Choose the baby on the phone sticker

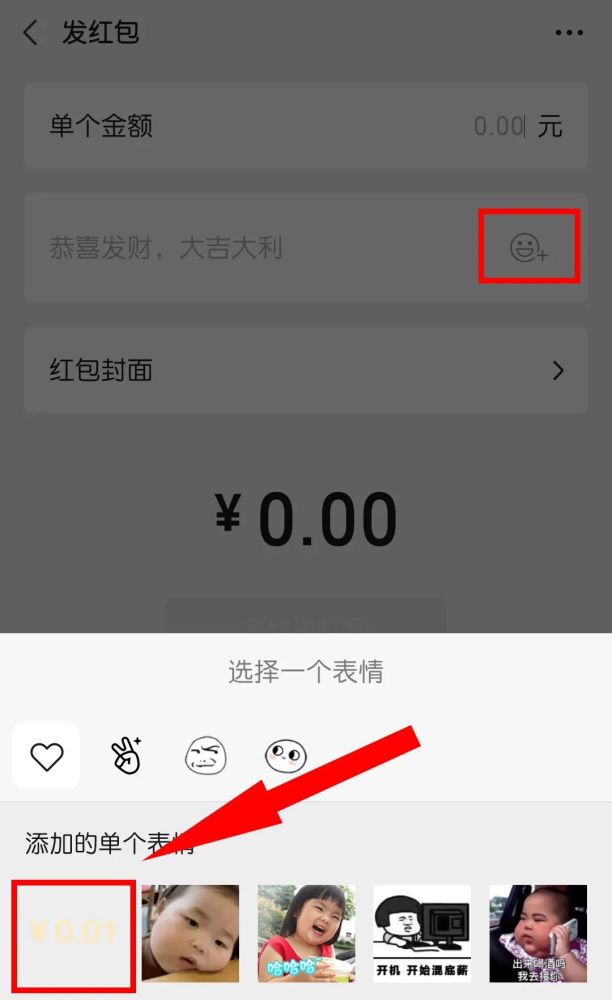click(538, 934)
